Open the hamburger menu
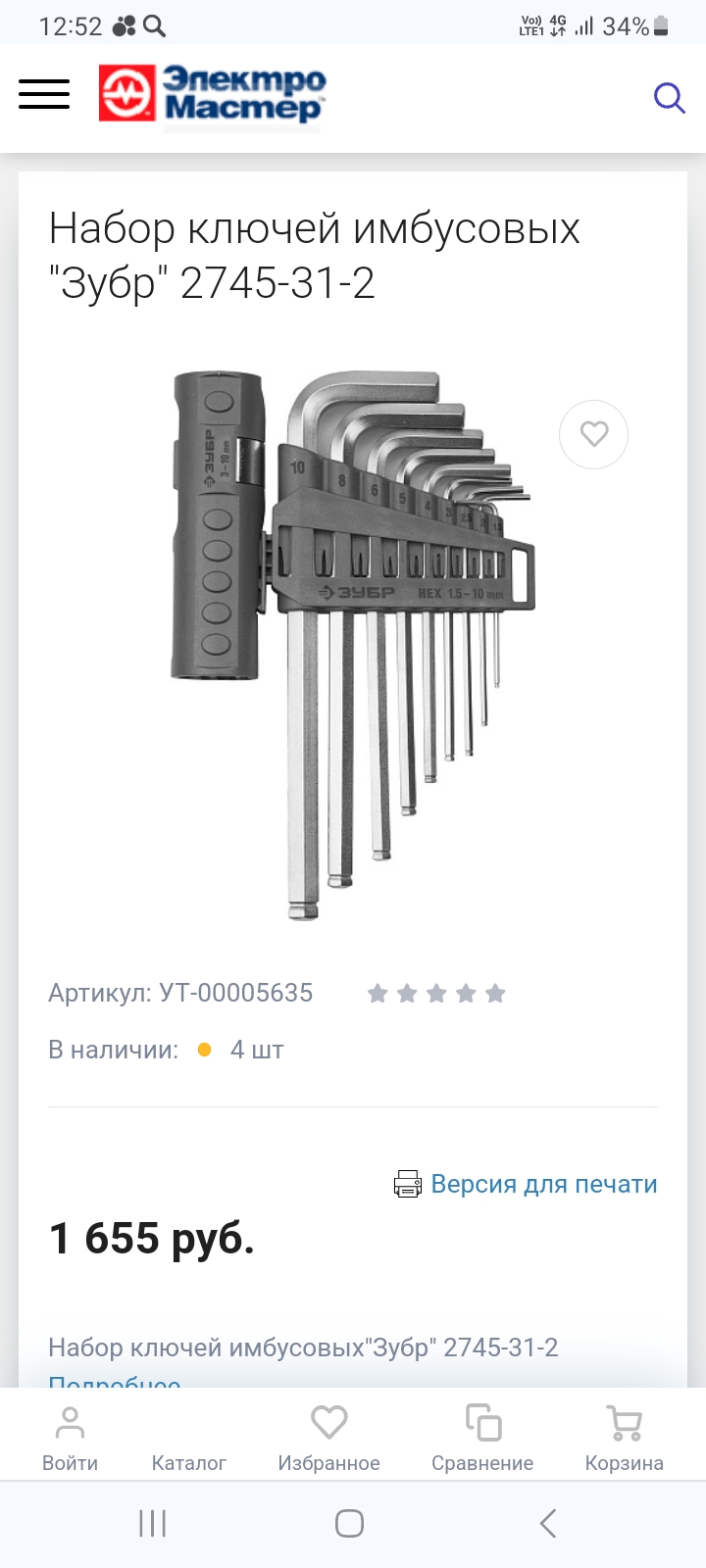Screen dimensions: 706x1568 click(x=44, y=95)
